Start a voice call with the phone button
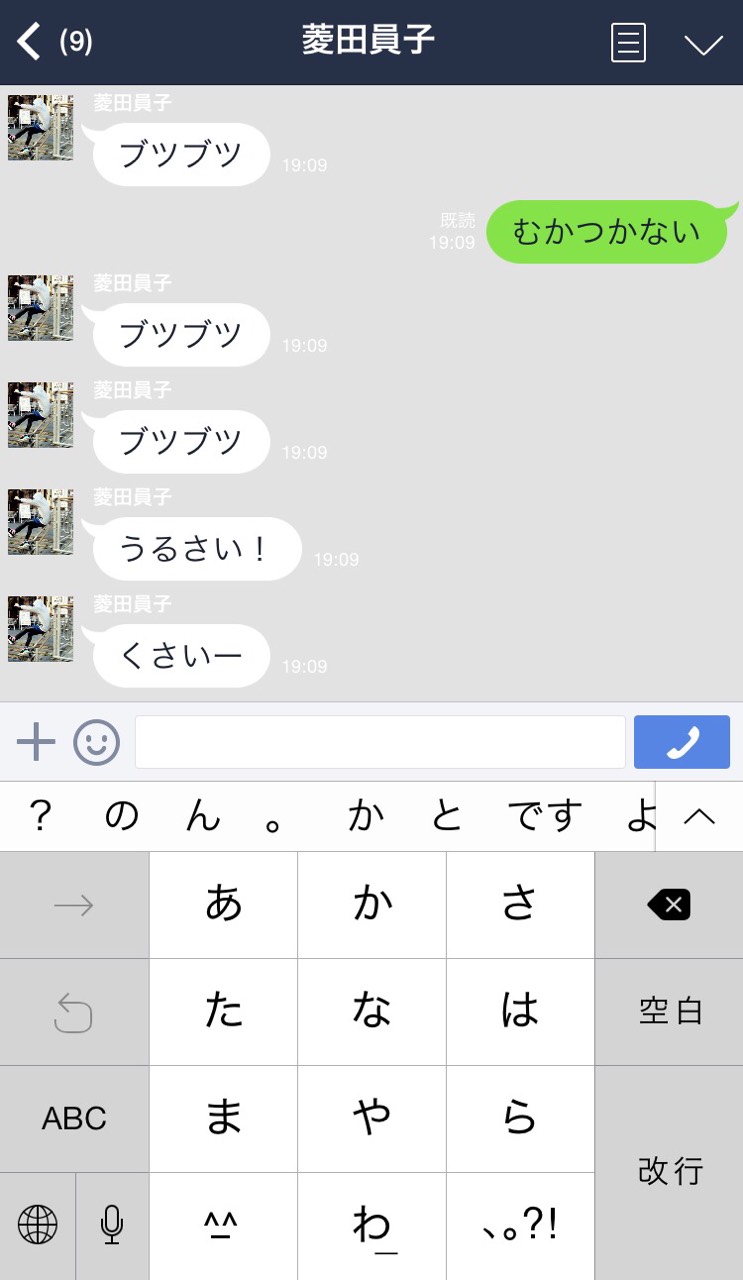Screen dimensions: 743x1280 (682, 742)
